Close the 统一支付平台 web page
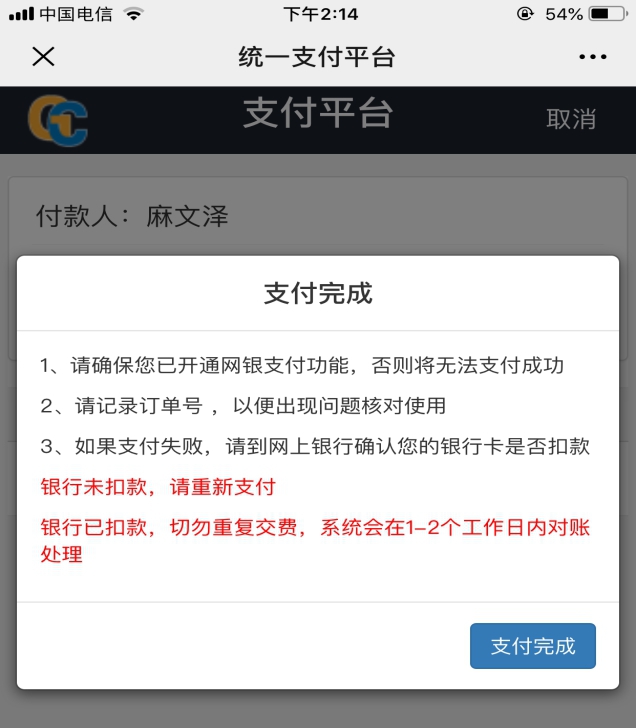Viewport: 636px width, 728px height. coord(43,57)
